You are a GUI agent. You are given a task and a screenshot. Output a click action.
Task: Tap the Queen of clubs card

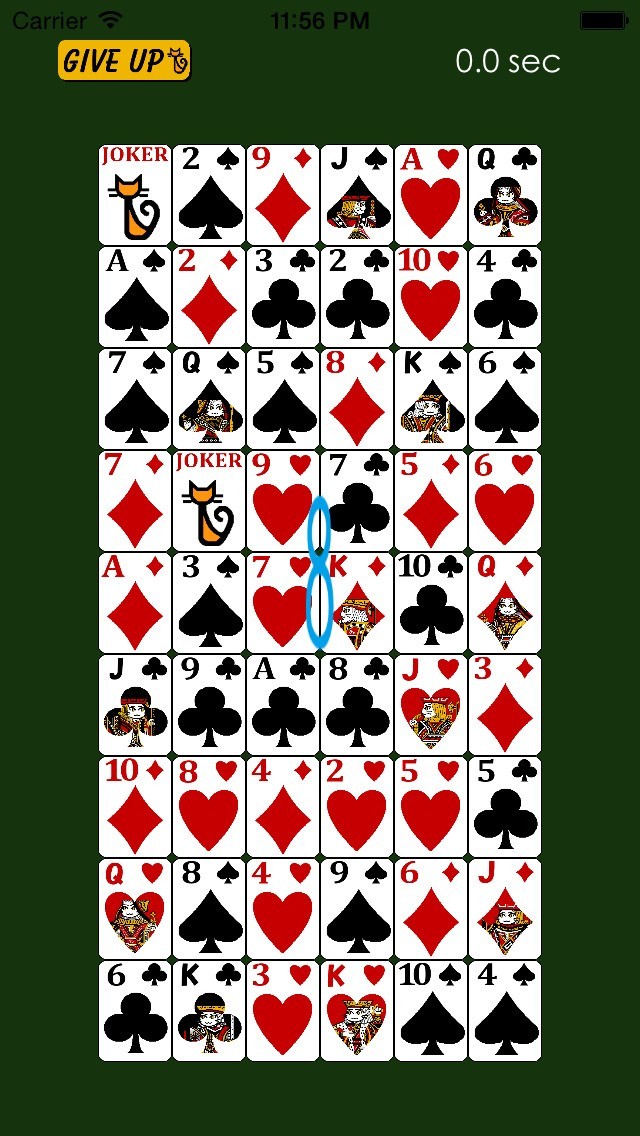(505, 195)
